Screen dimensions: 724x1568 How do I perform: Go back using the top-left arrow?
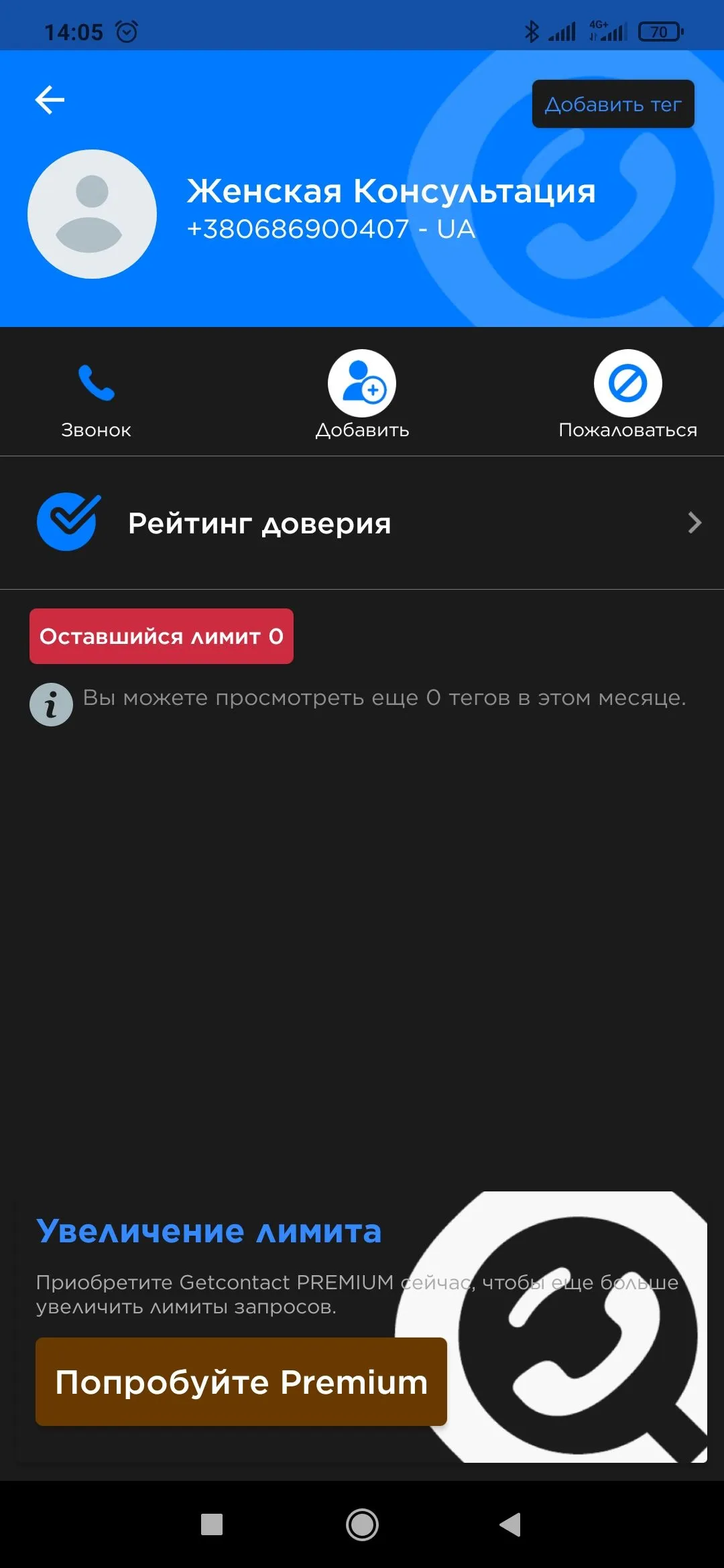[50, 101]
